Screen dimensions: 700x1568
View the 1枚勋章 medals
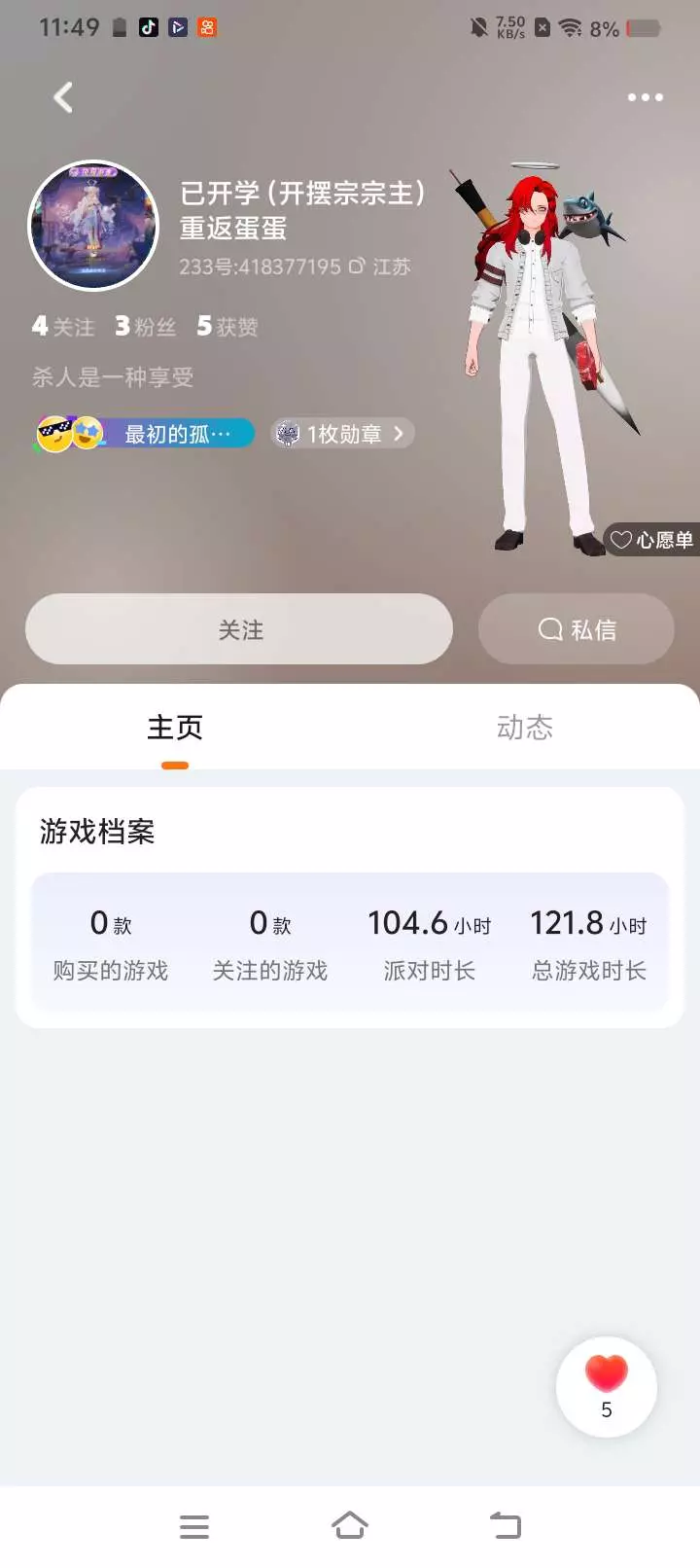coord(342,434)
